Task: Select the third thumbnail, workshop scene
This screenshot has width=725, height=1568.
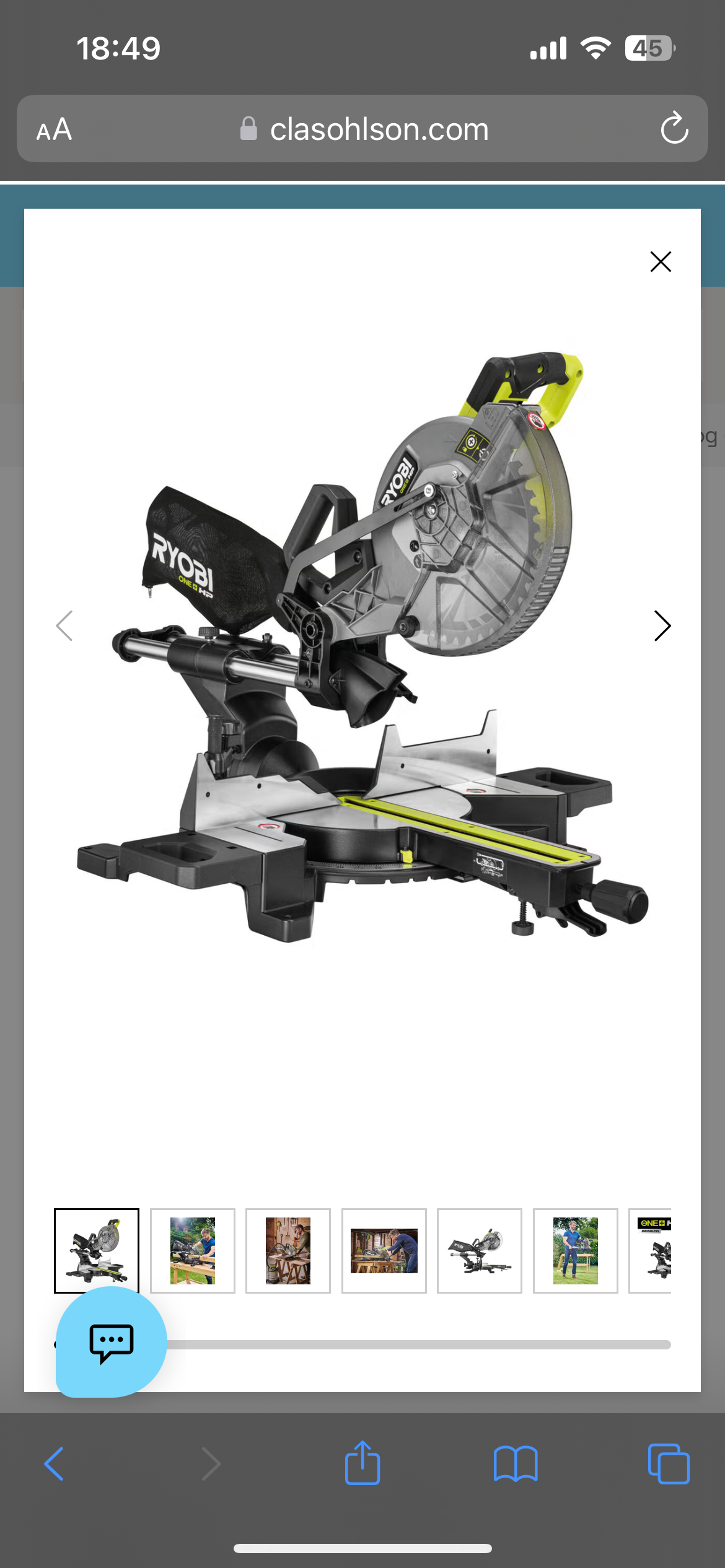Action: point(288,1250)
